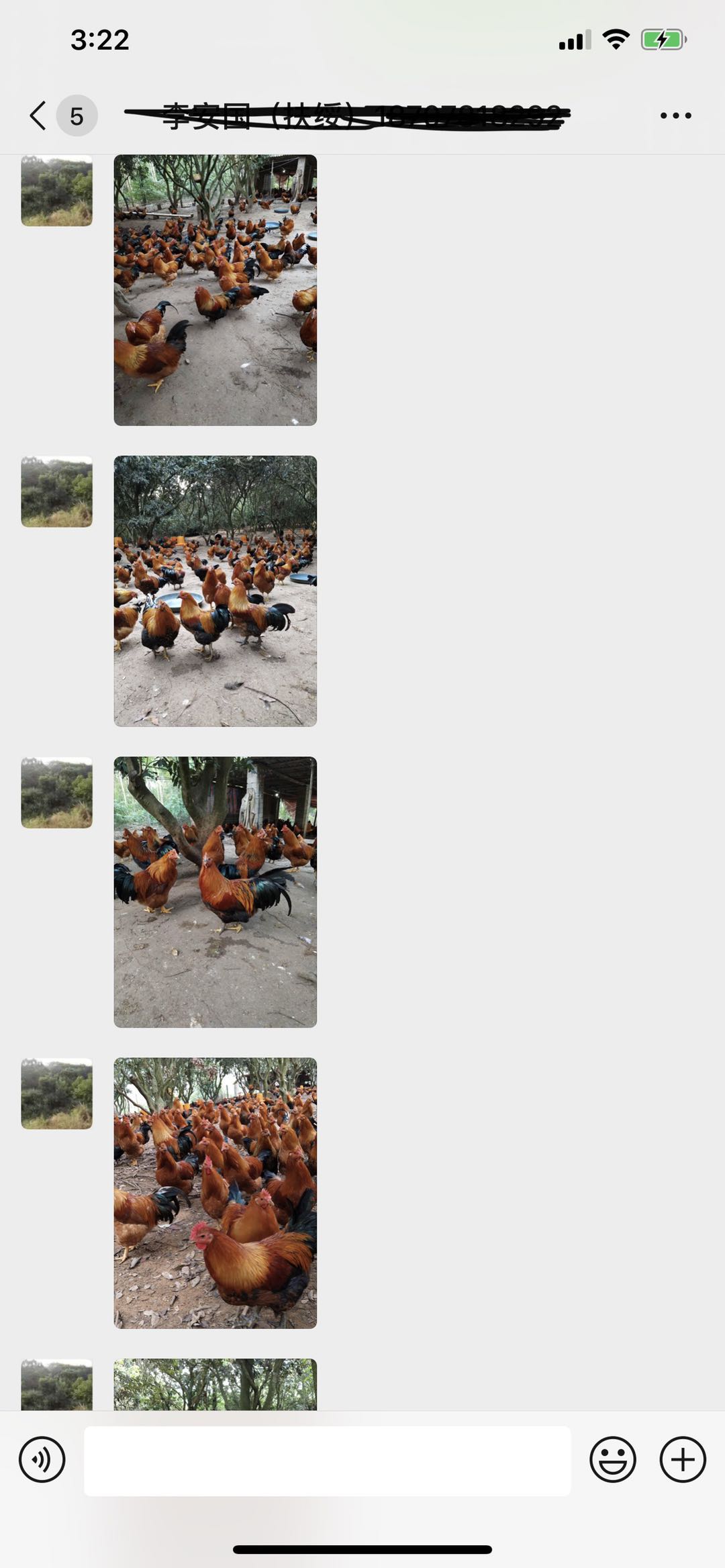The width and height of the screenshot is (725, 1568).
Task: Open photo of dense flock with close-up hen
Action: [x=215, y=1193]
